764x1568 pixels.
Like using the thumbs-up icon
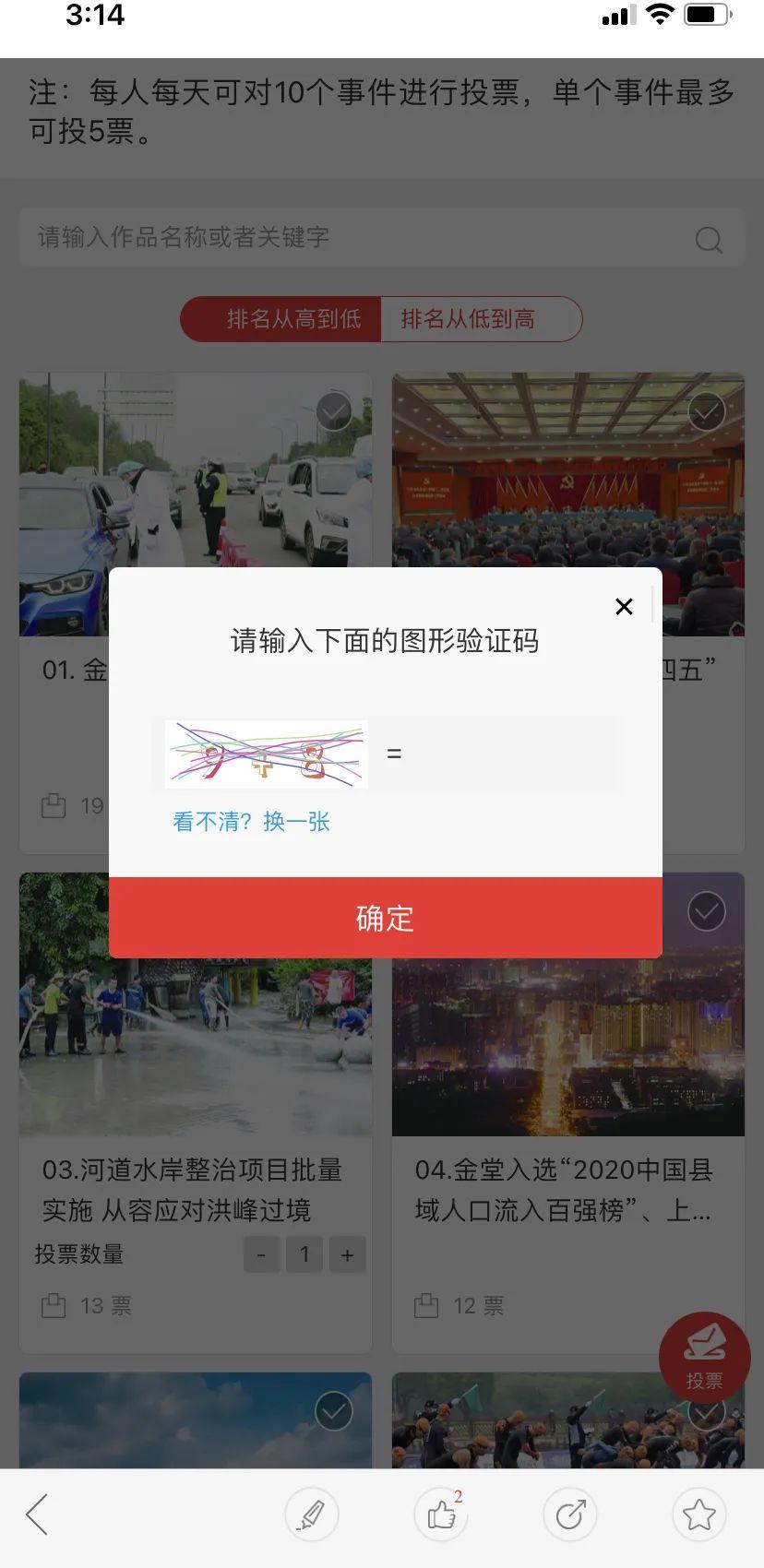[x=441, y=1515]
